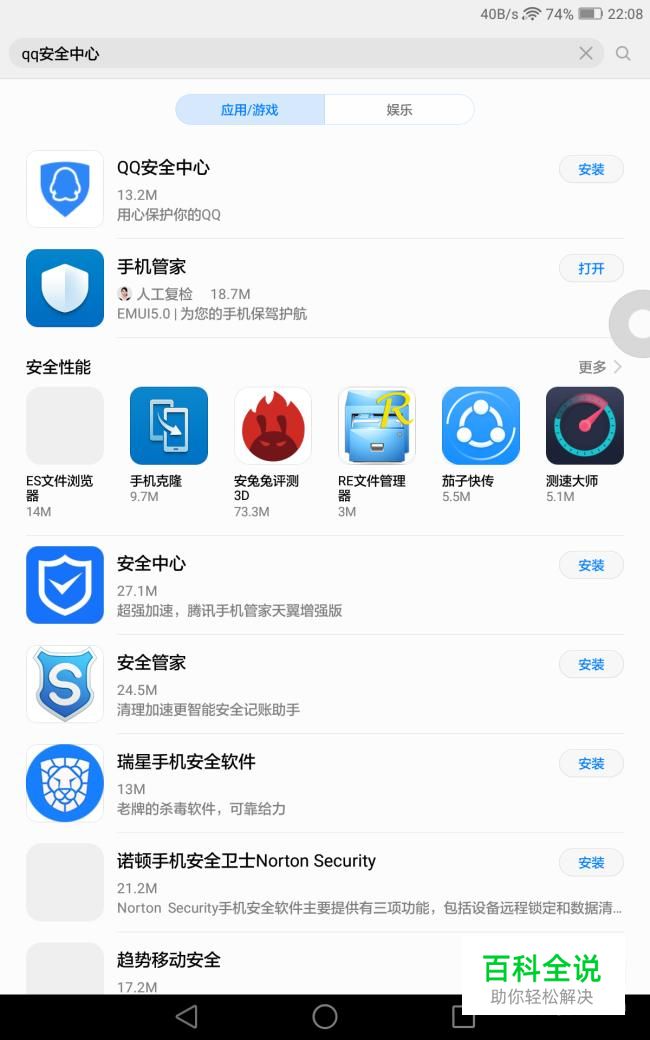
Task: Install 诺顿手机安全卫士 Norton Security
Action: (591, 862)
